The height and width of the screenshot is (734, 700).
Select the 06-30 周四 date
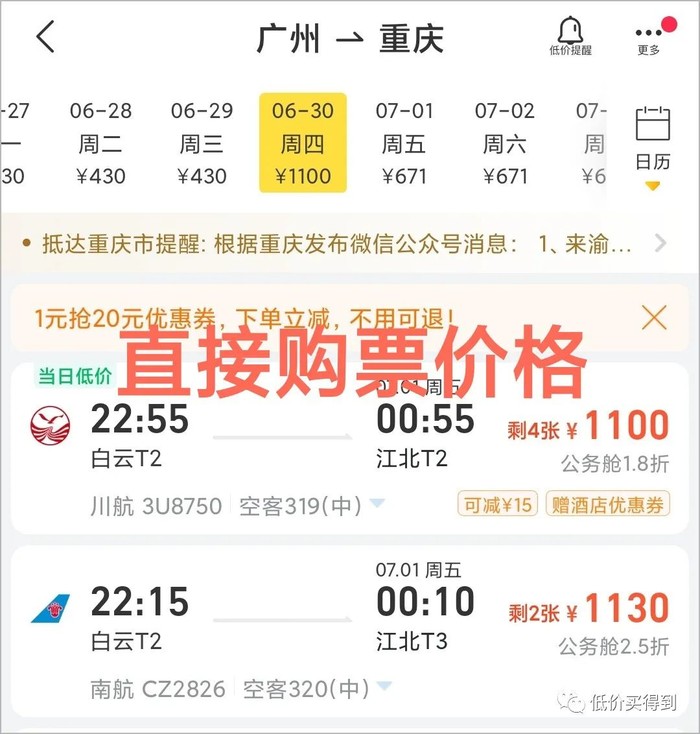coord(302,143)
